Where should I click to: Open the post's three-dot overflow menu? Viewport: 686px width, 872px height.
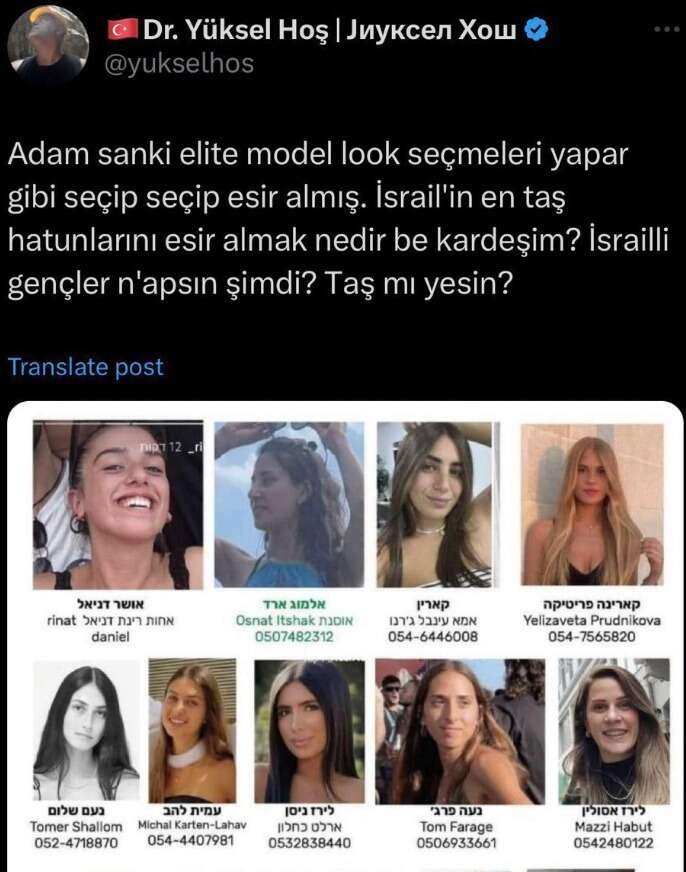click(x=665, y=30)
